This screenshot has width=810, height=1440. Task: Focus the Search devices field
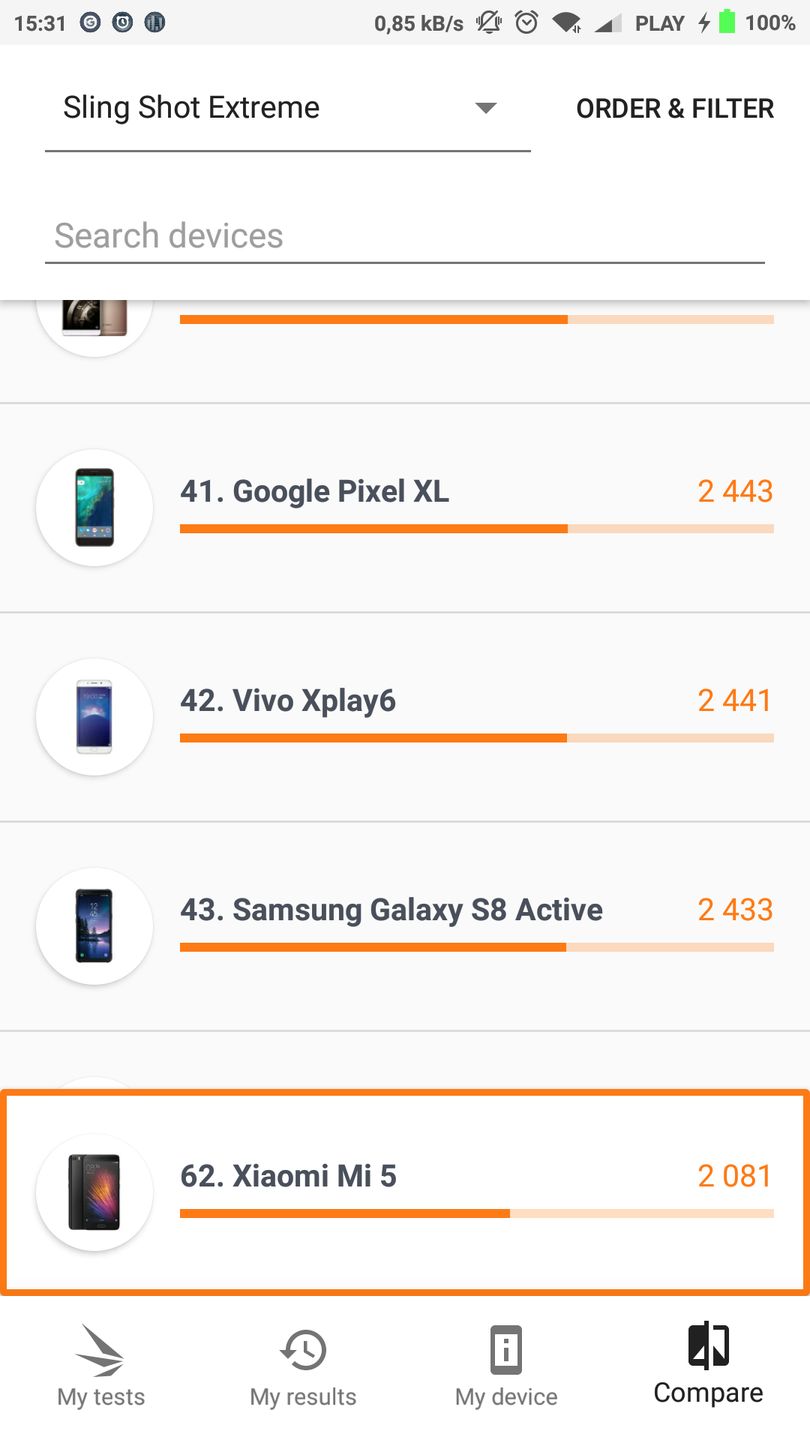pos(404,237)
